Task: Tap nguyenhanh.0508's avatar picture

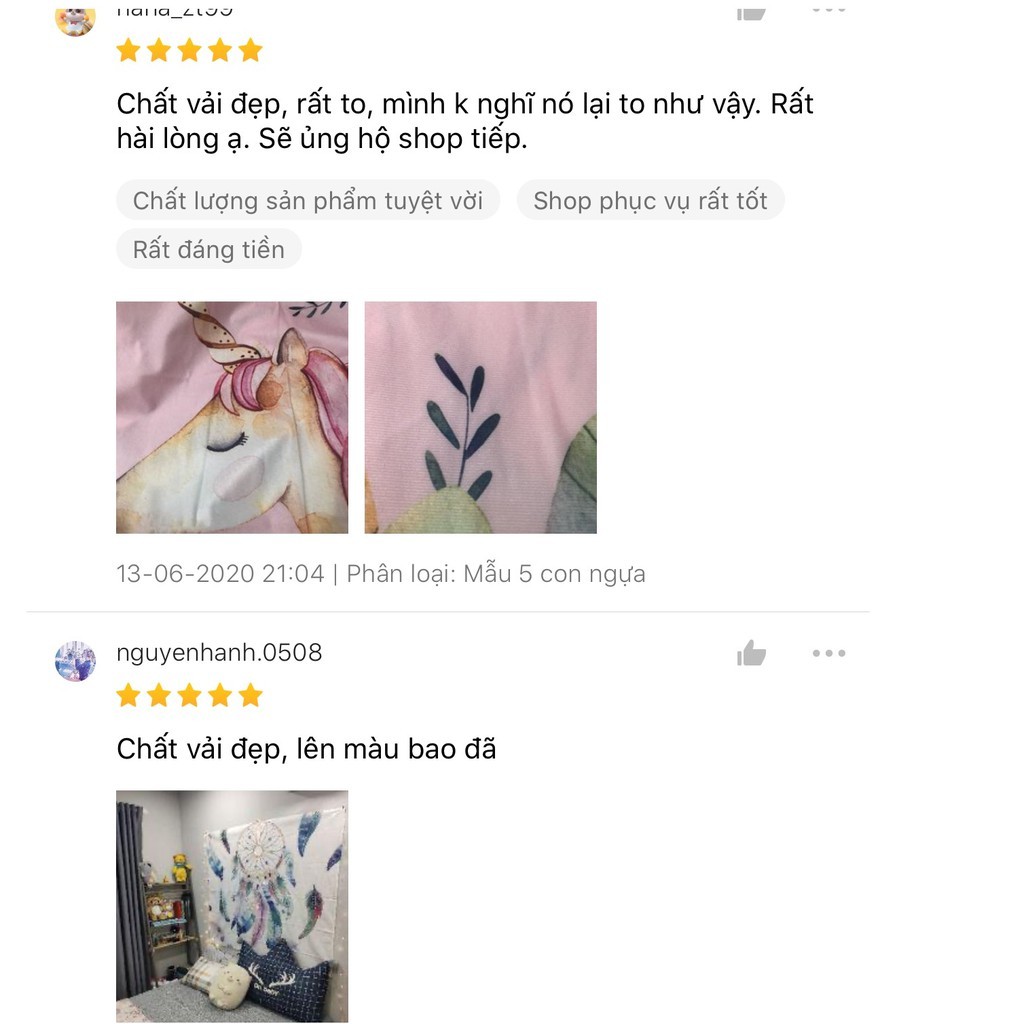Action: point(75,661)
